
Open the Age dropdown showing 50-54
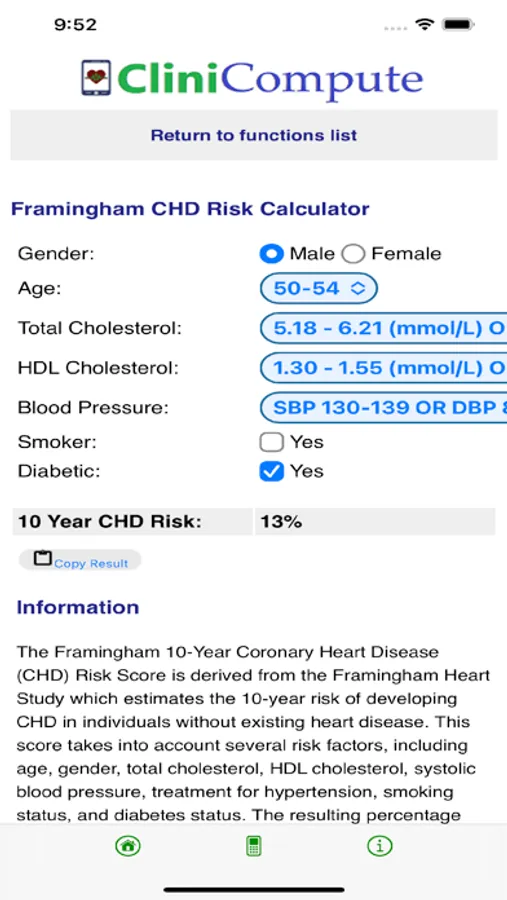tap(319, 288)
